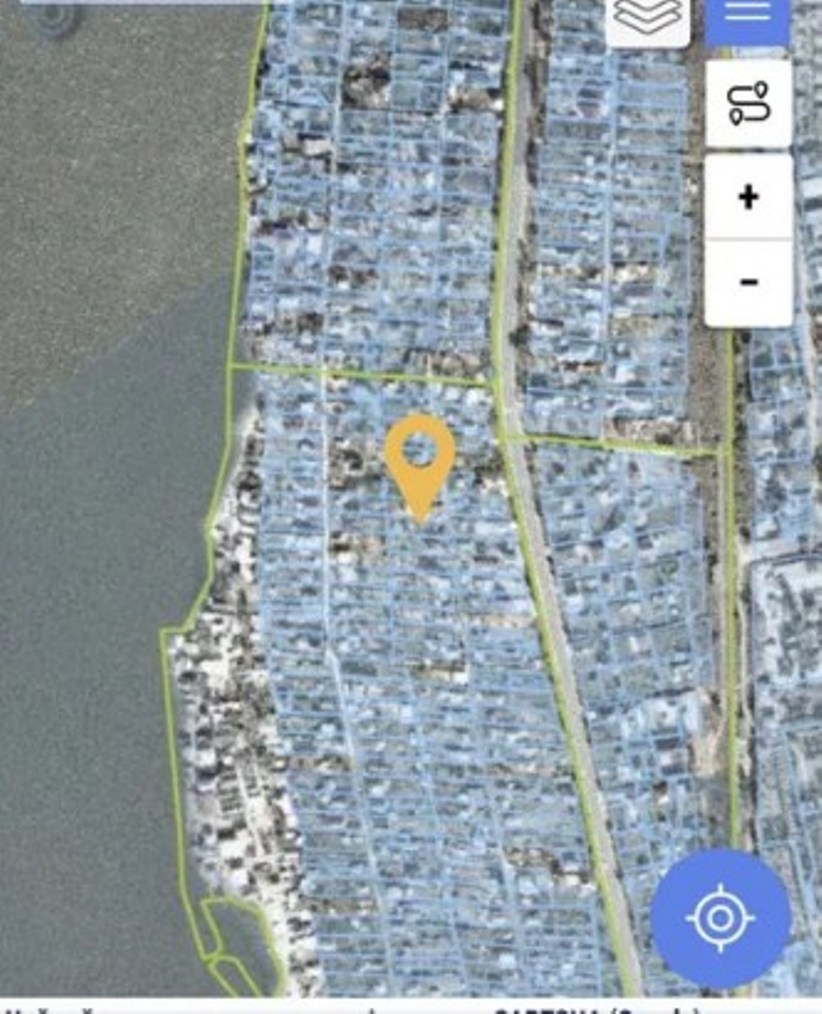Open the hamburger menu
Viewport: 822px width, 1014px height.
[747, 16]
